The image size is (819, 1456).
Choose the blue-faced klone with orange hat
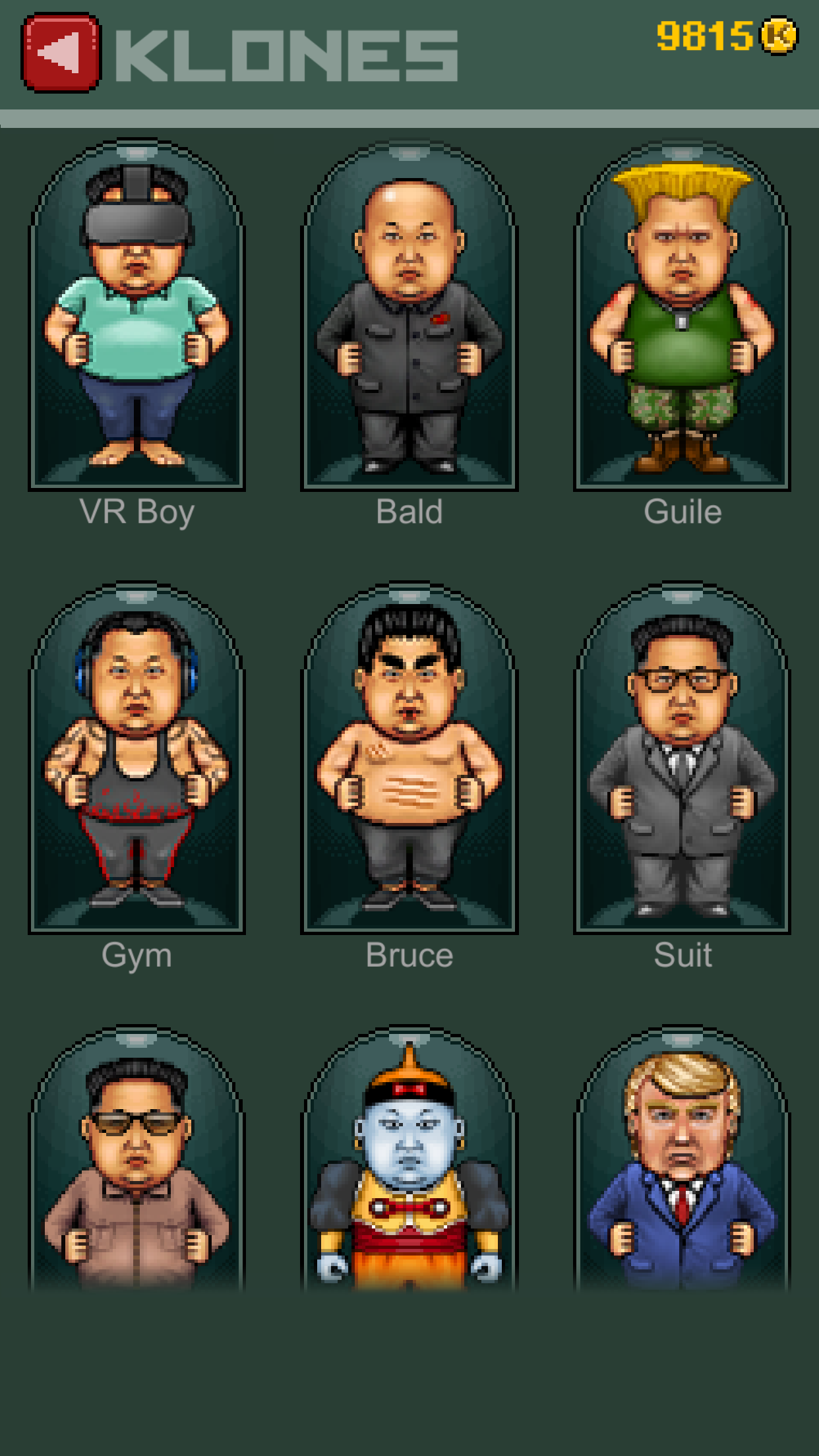(x=409, y=1157)
